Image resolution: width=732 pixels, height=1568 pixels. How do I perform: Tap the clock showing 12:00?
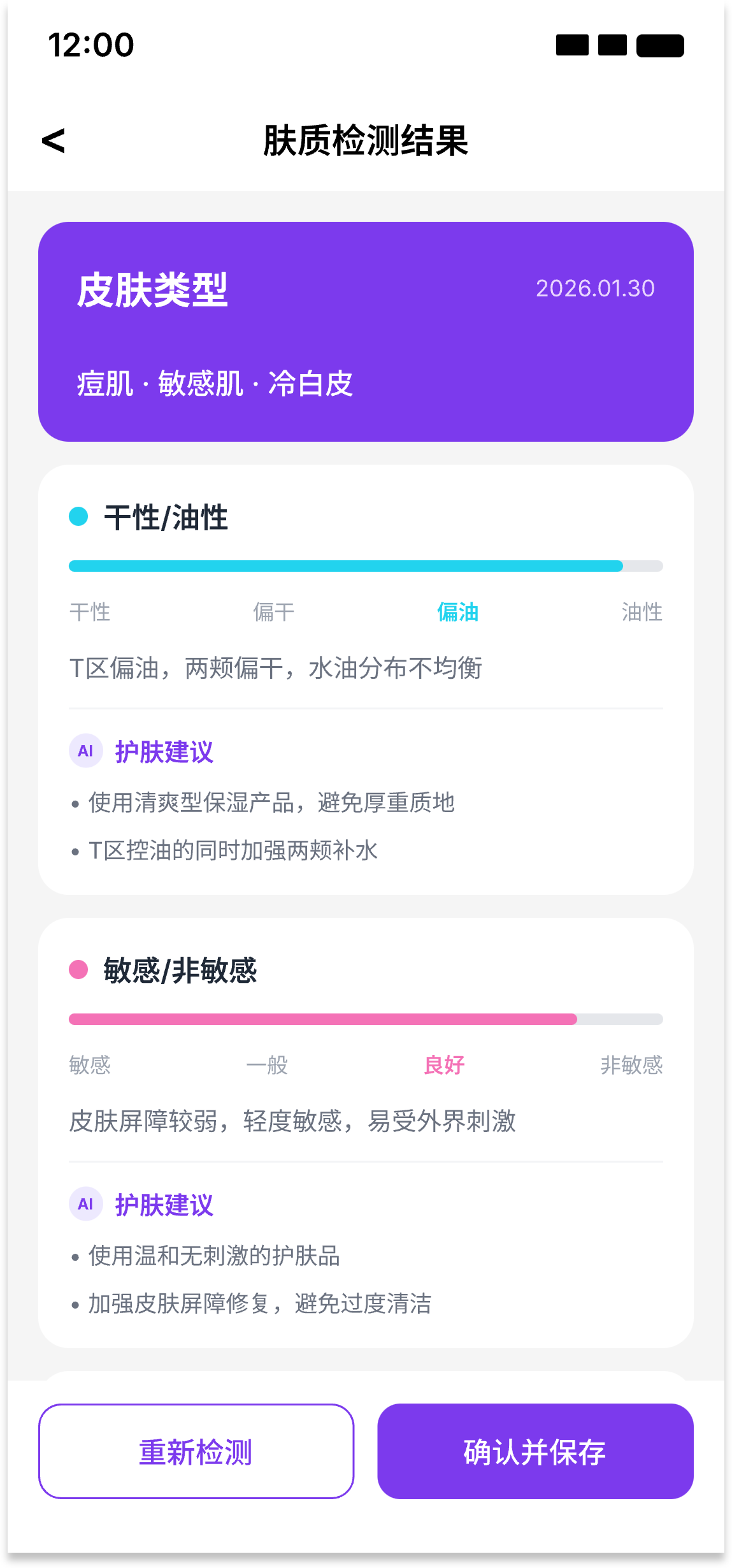click(91, 43)
